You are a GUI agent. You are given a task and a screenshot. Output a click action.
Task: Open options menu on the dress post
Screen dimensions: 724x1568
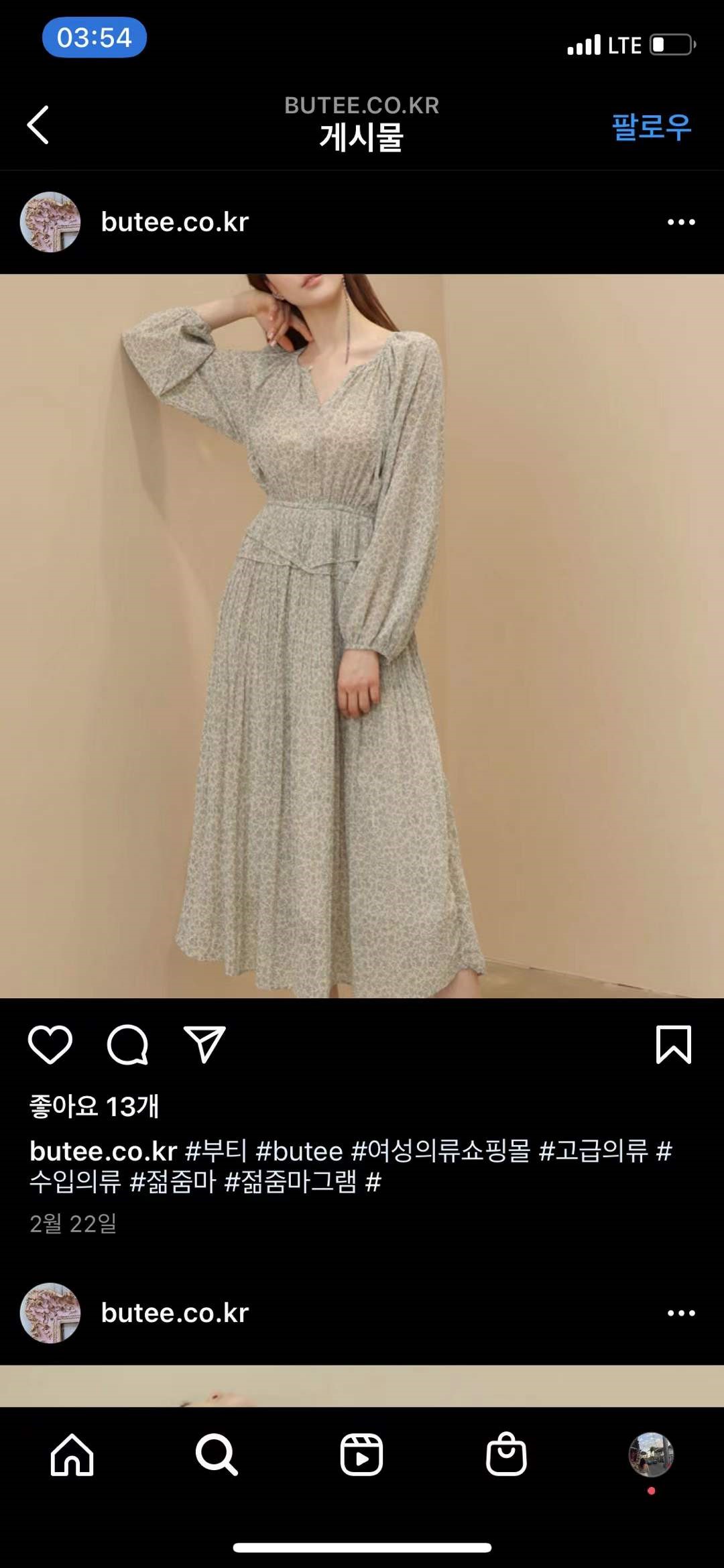(x=681, y=222)
